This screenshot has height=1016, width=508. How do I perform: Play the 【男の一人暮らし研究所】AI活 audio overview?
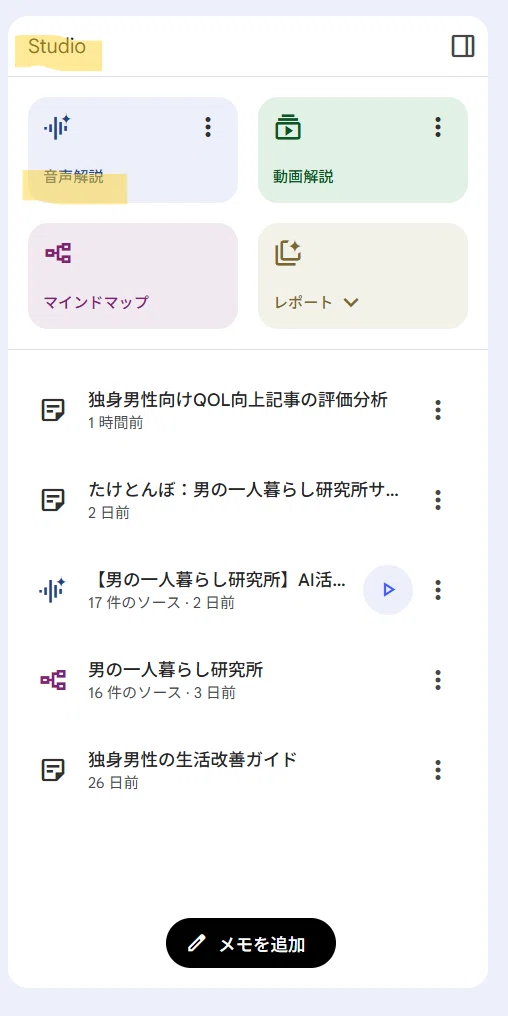click(x=388, y=590)
